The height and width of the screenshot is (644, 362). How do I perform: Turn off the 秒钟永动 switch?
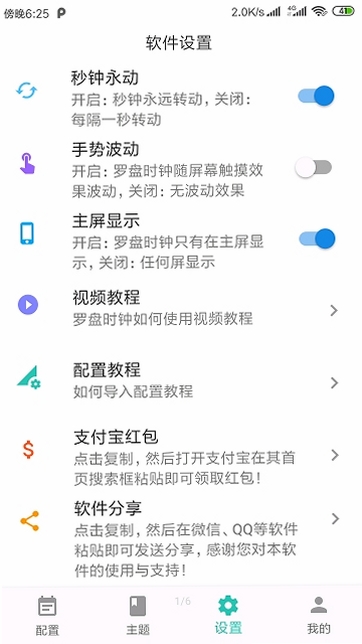(x=316, y=96)
